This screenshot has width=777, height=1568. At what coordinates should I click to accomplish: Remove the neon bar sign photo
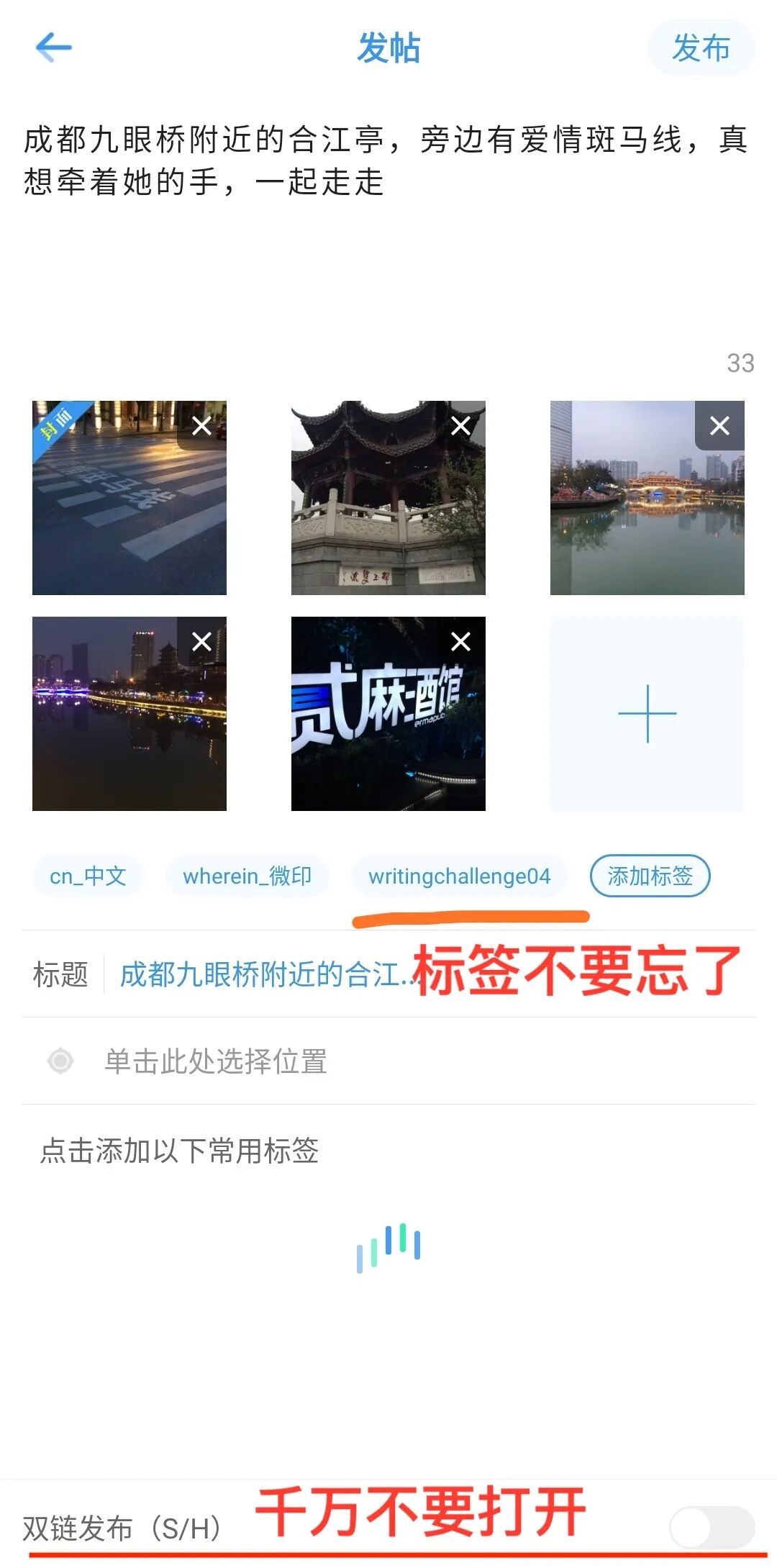pos(460,641)
